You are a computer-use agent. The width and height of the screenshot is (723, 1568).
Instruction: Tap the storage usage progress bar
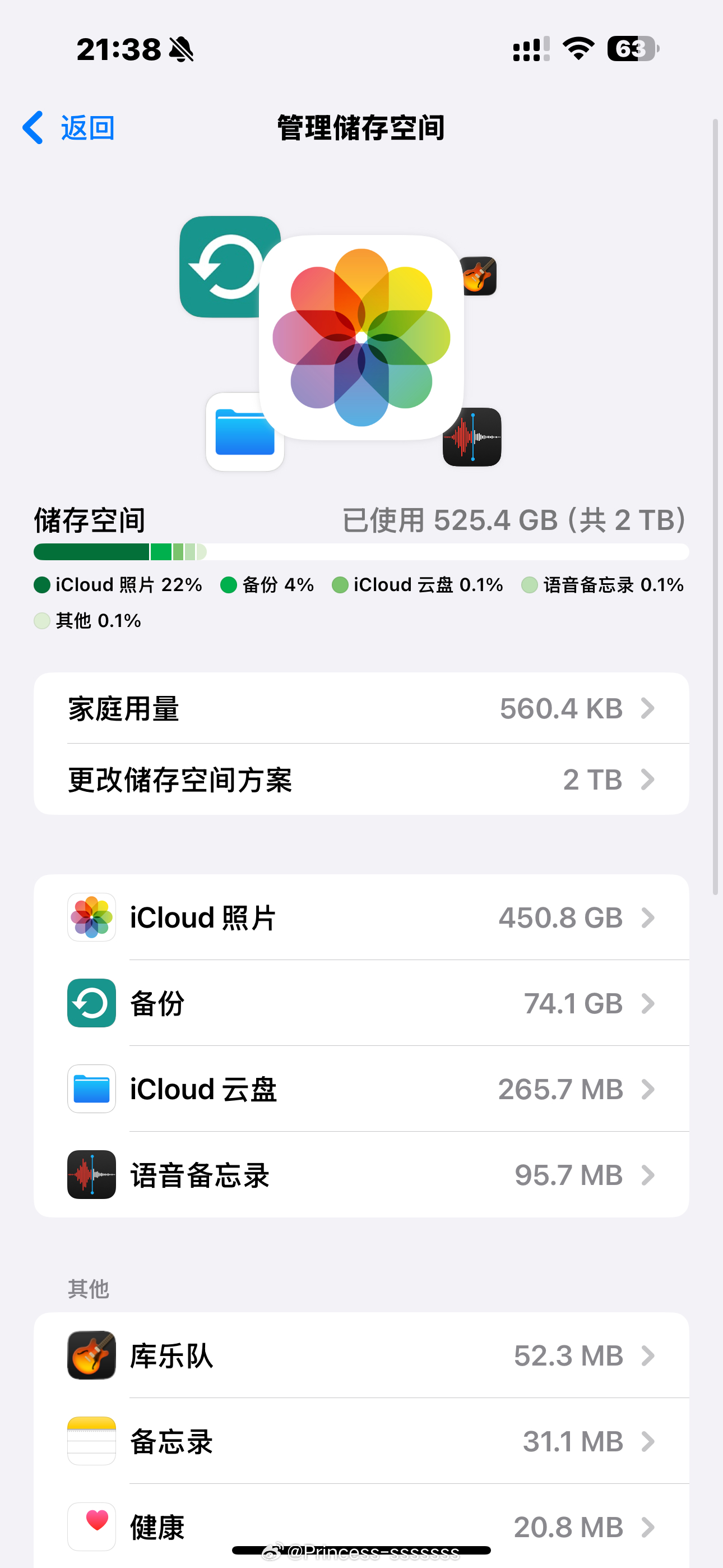[361, 551]
